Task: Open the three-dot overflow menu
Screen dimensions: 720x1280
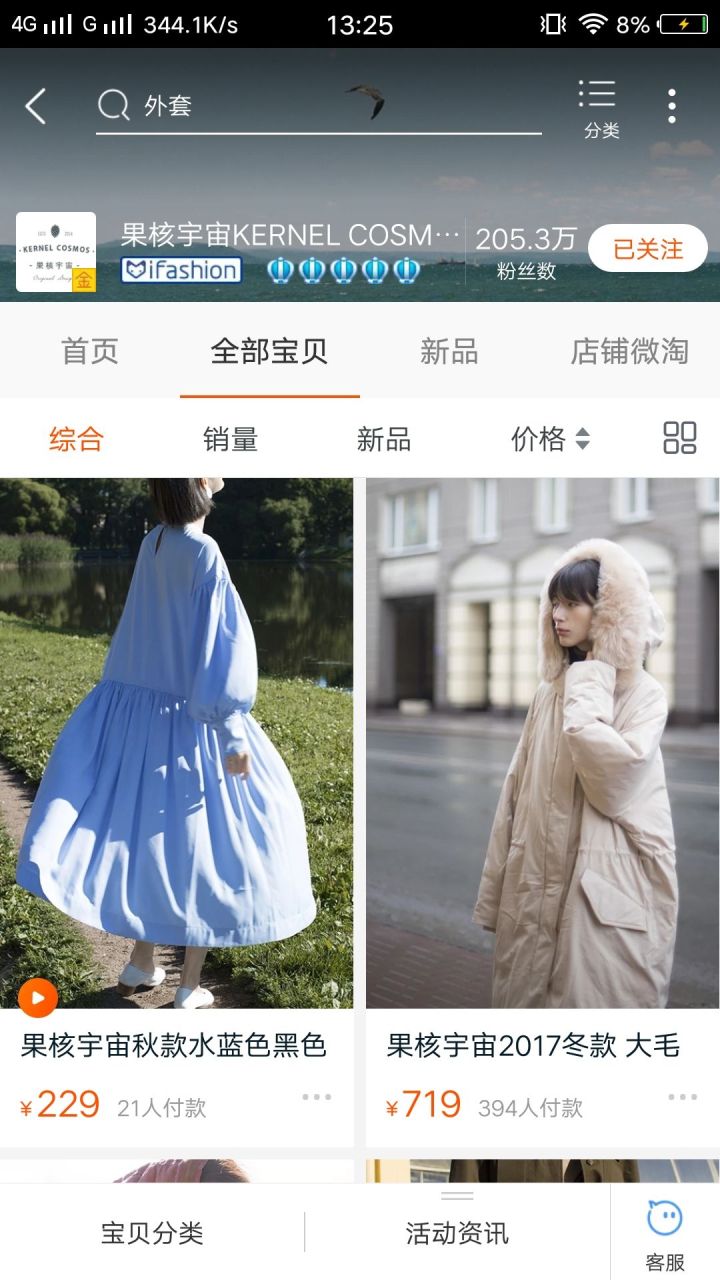Action: tap(672, 106)
